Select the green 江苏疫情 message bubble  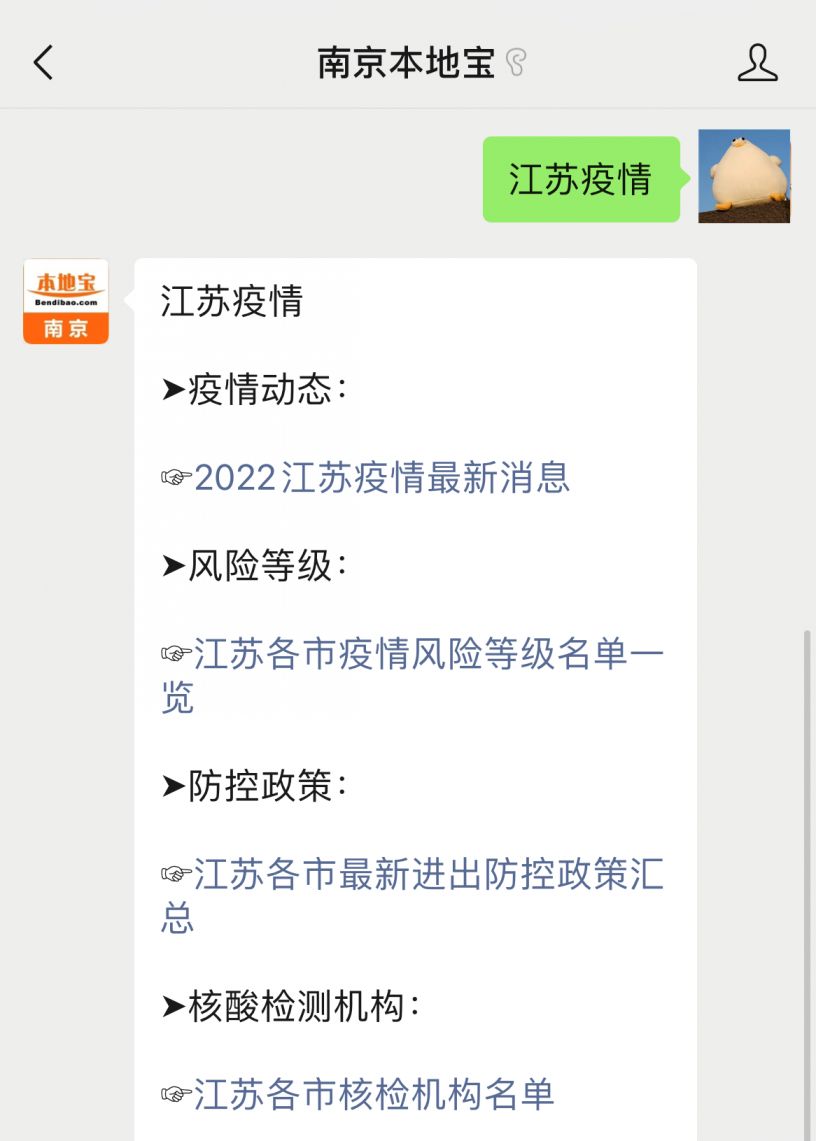(x=580, y=176)
